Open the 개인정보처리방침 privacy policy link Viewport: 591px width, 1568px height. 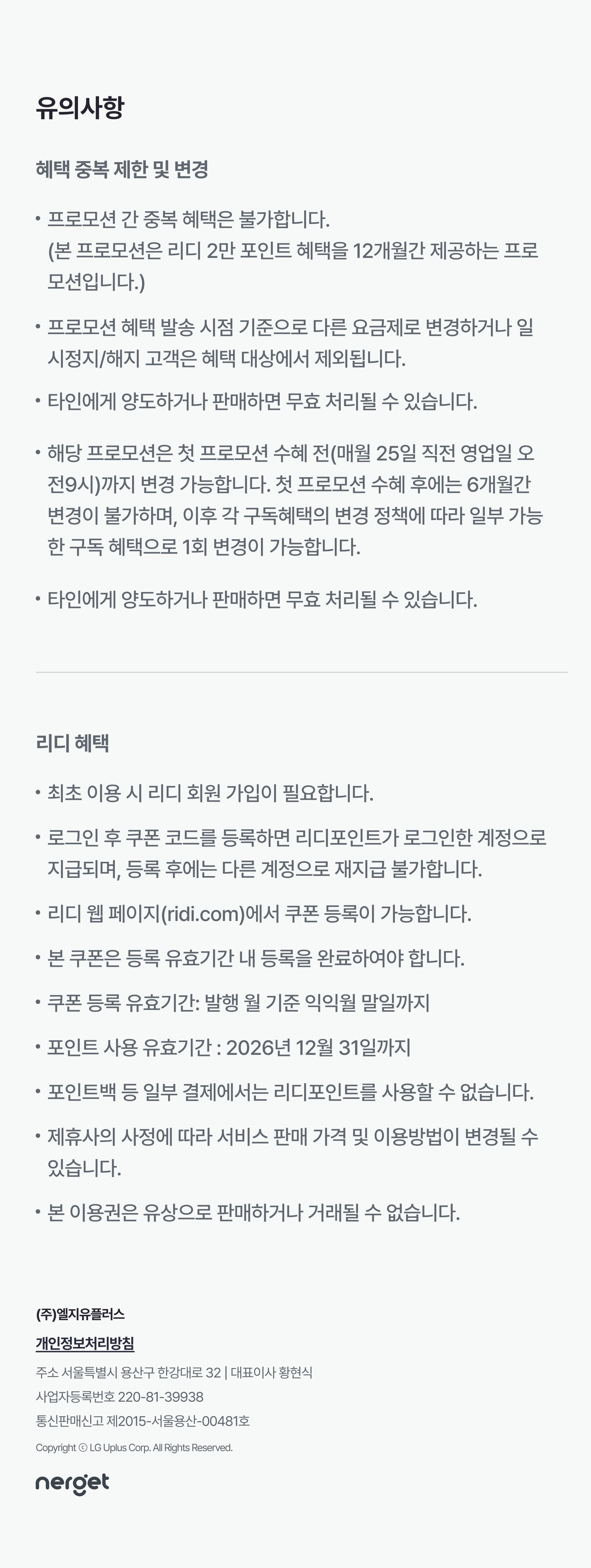point(85,1343)
